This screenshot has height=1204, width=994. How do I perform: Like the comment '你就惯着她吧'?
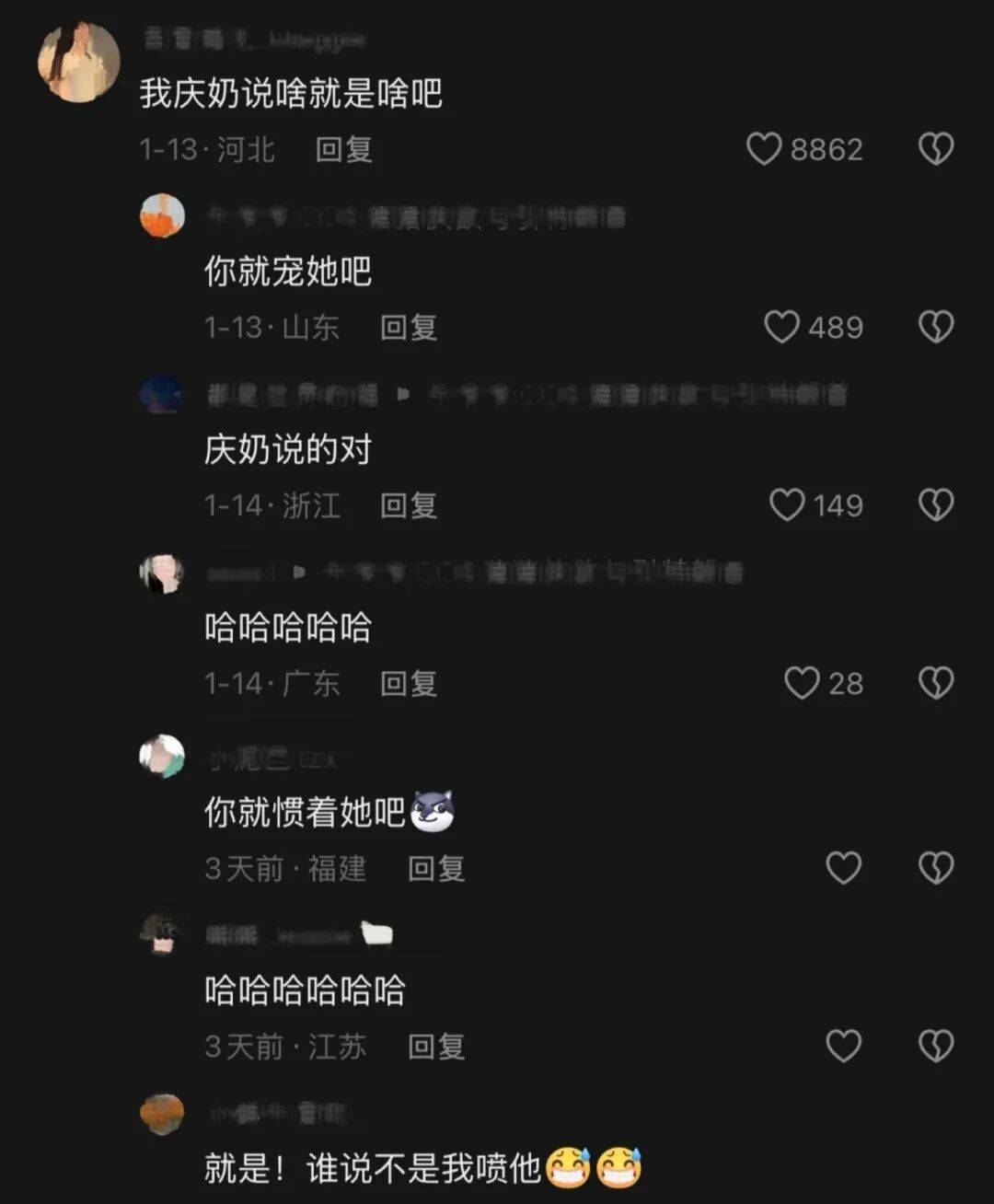click(x=843, y=867)
